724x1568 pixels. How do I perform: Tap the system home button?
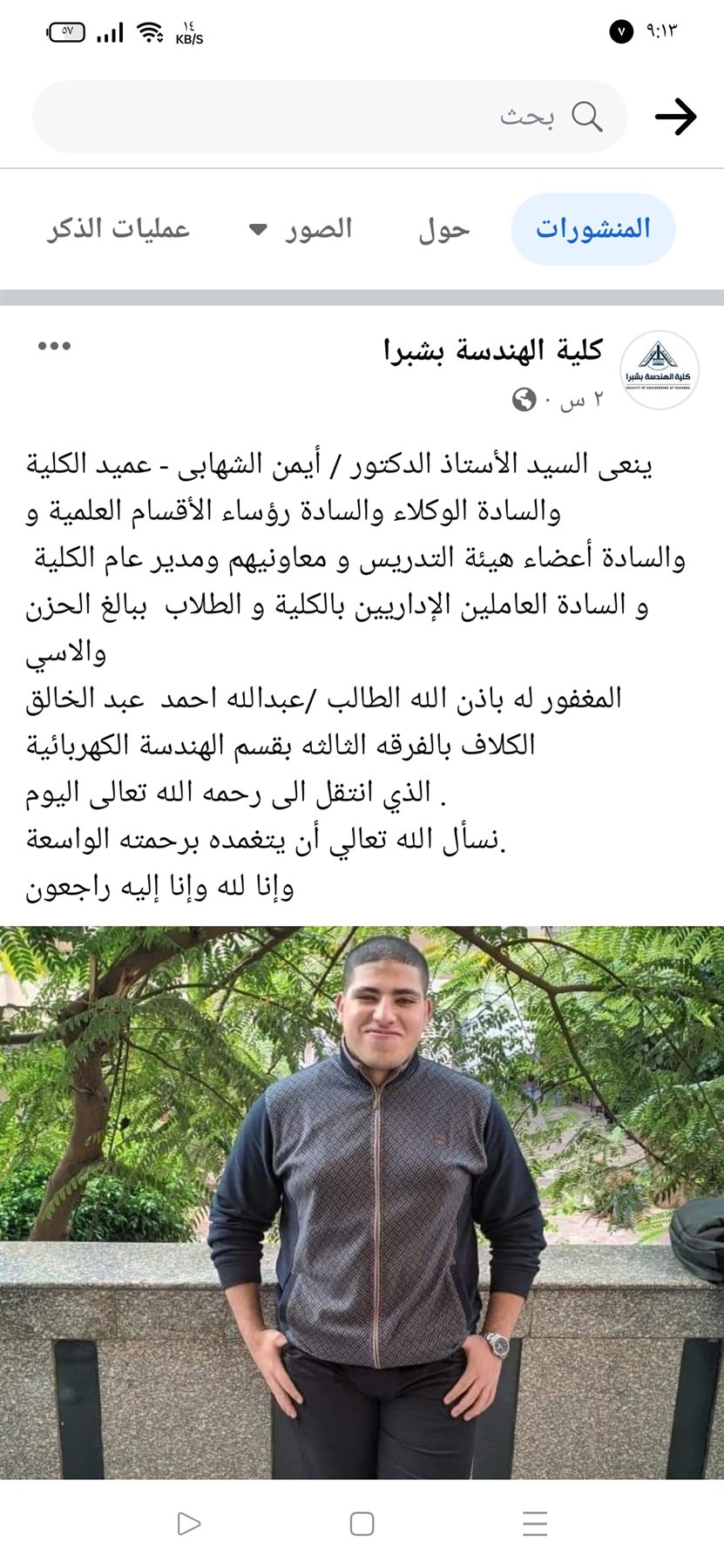362,1524
